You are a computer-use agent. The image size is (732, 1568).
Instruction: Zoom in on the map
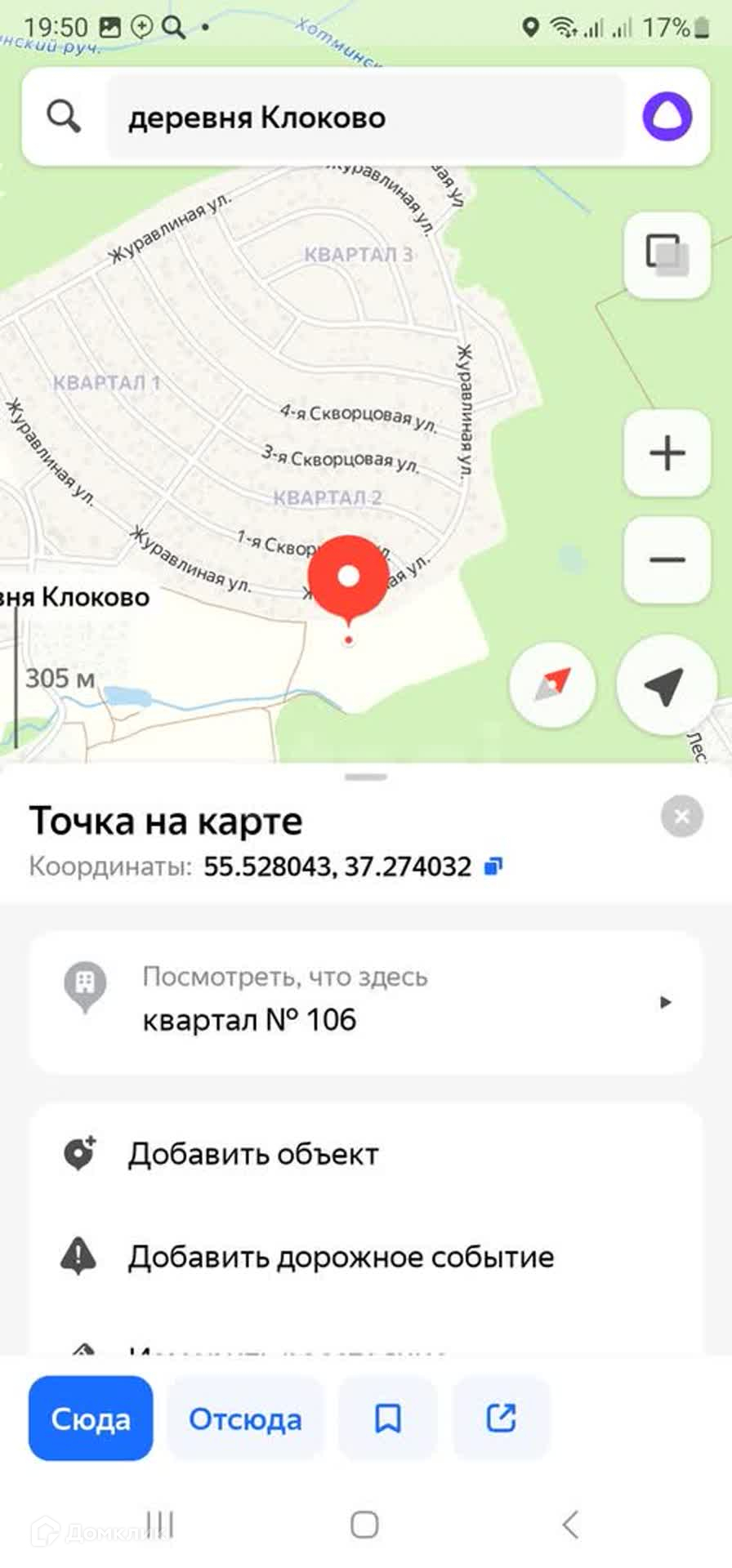pyautogui.click(x=667, y=453)
